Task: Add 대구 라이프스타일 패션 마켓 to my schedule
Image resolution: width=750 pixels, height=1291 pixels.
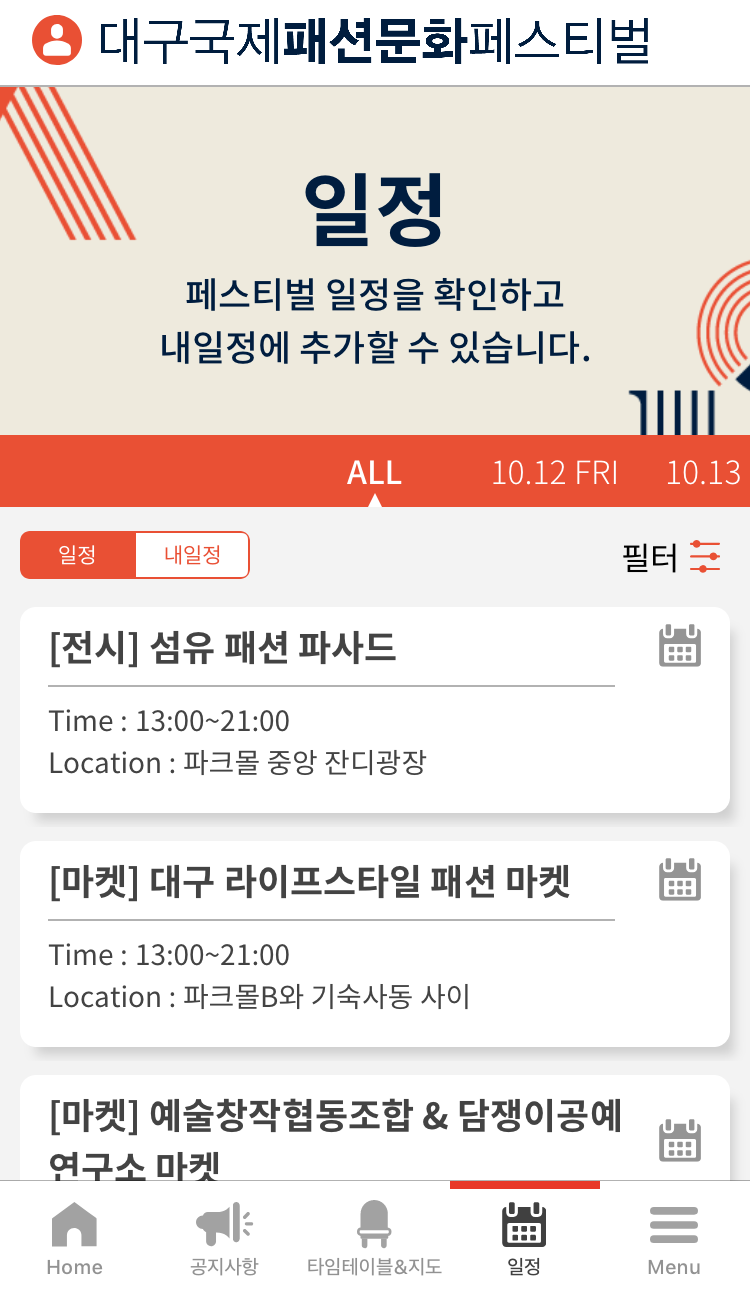Action: point(680,880)
